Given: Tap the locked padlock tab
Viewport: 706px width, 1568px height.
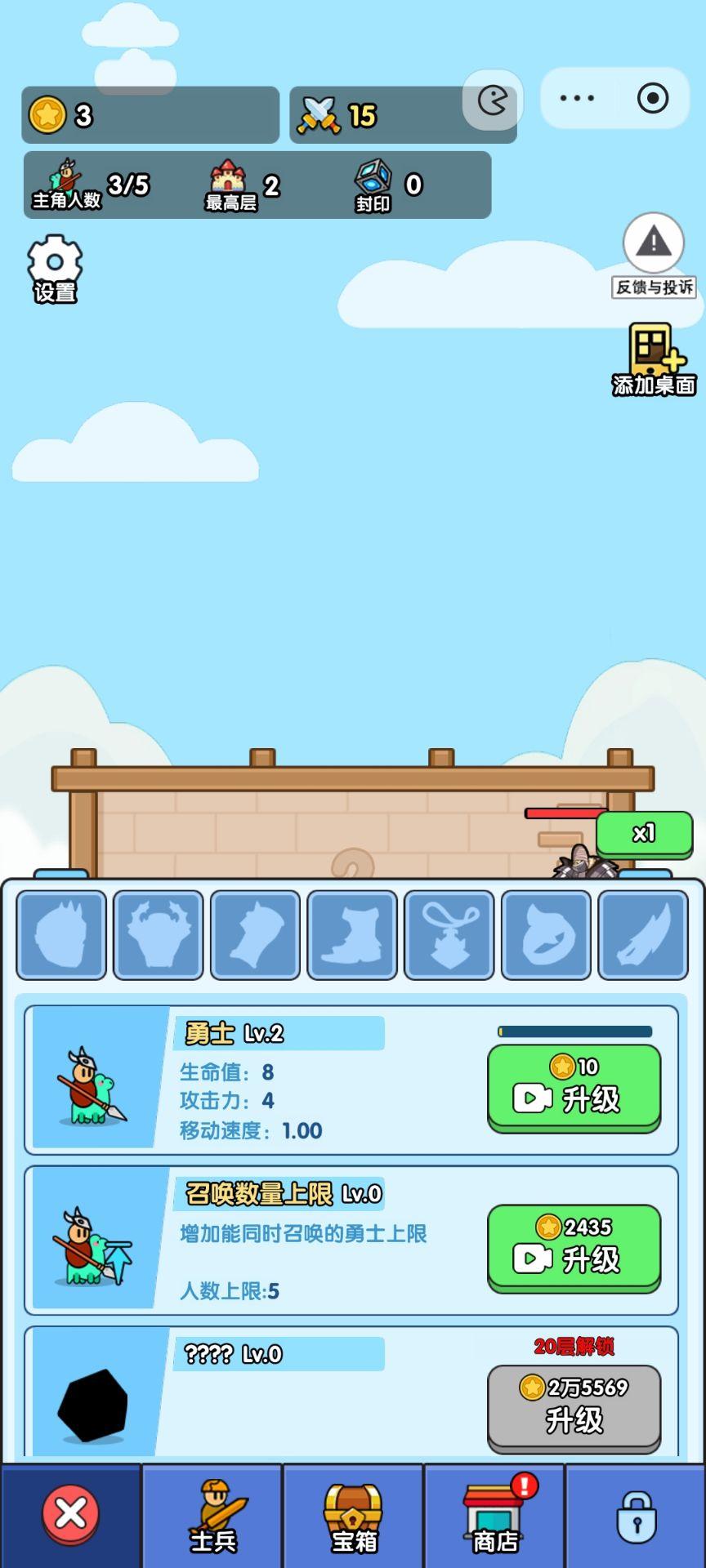Looking at the screenshot, I should [636, 1516].
